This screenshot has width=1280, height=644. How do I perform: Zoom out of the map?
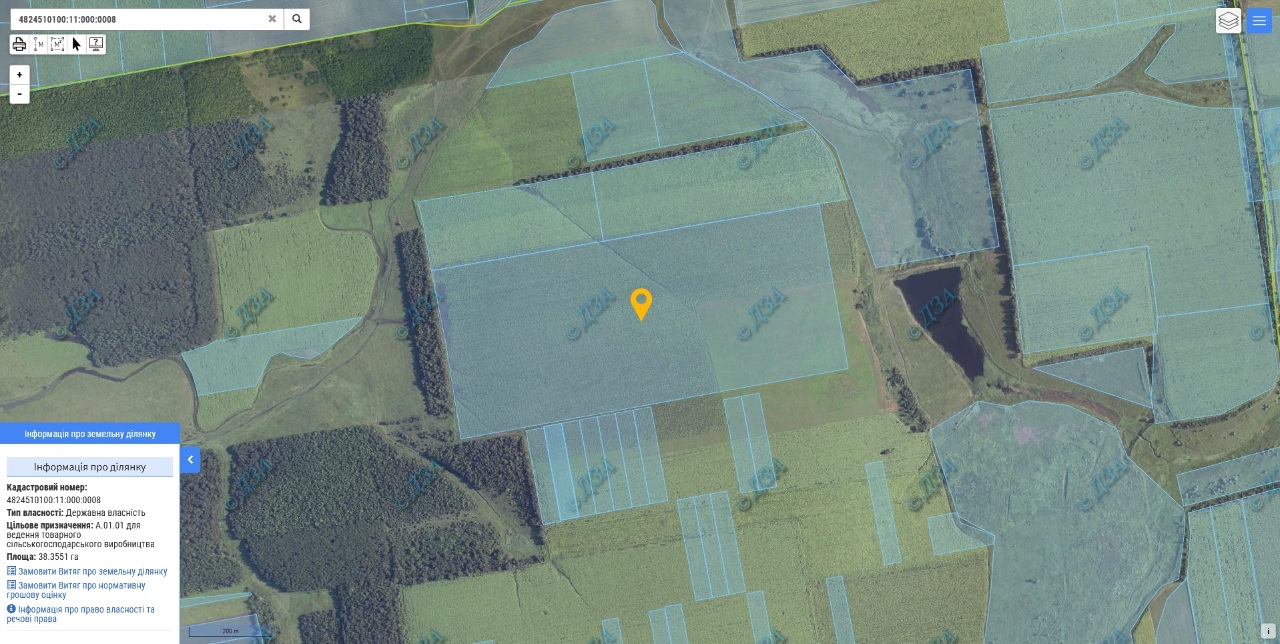click(19, 94)
